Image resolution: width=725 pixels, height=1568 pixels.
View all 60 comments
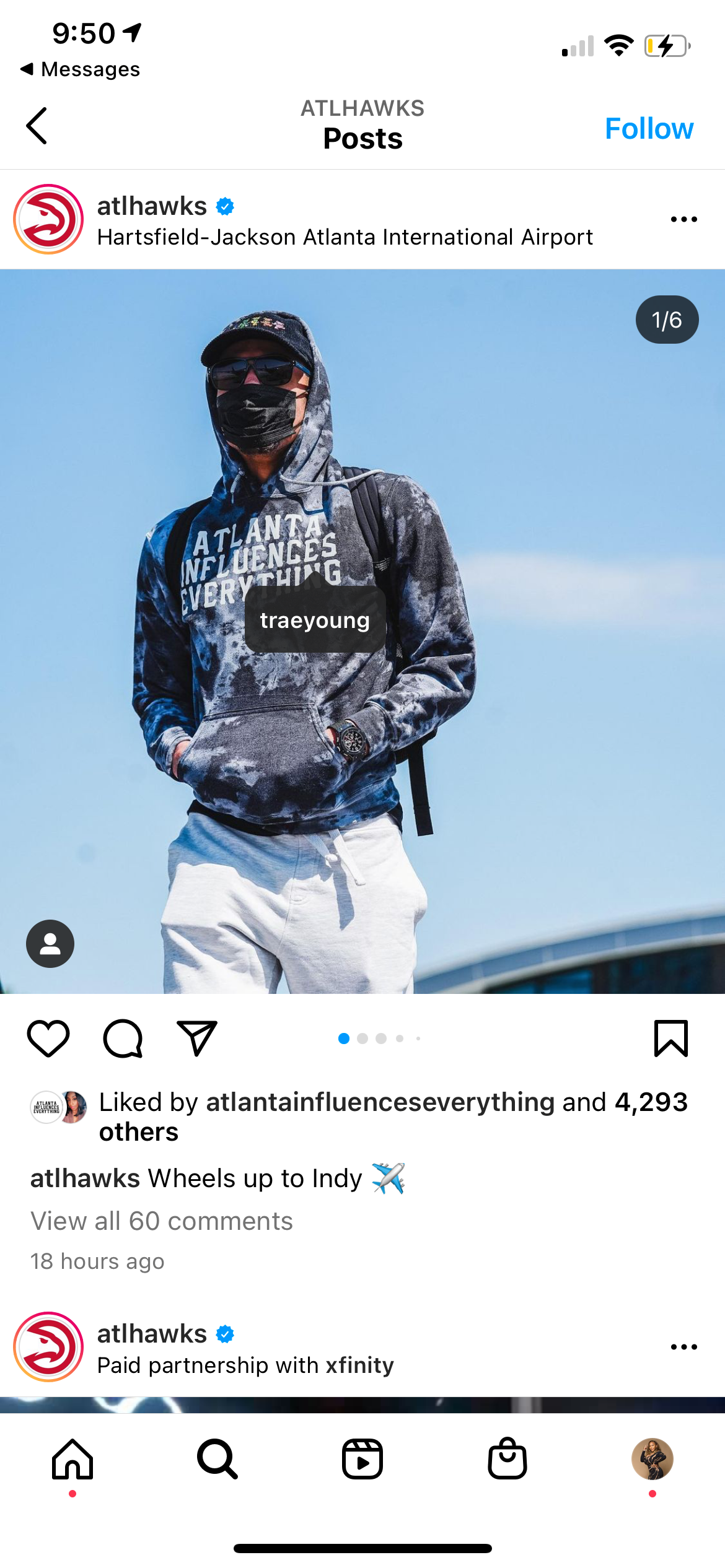[162, 1221]
